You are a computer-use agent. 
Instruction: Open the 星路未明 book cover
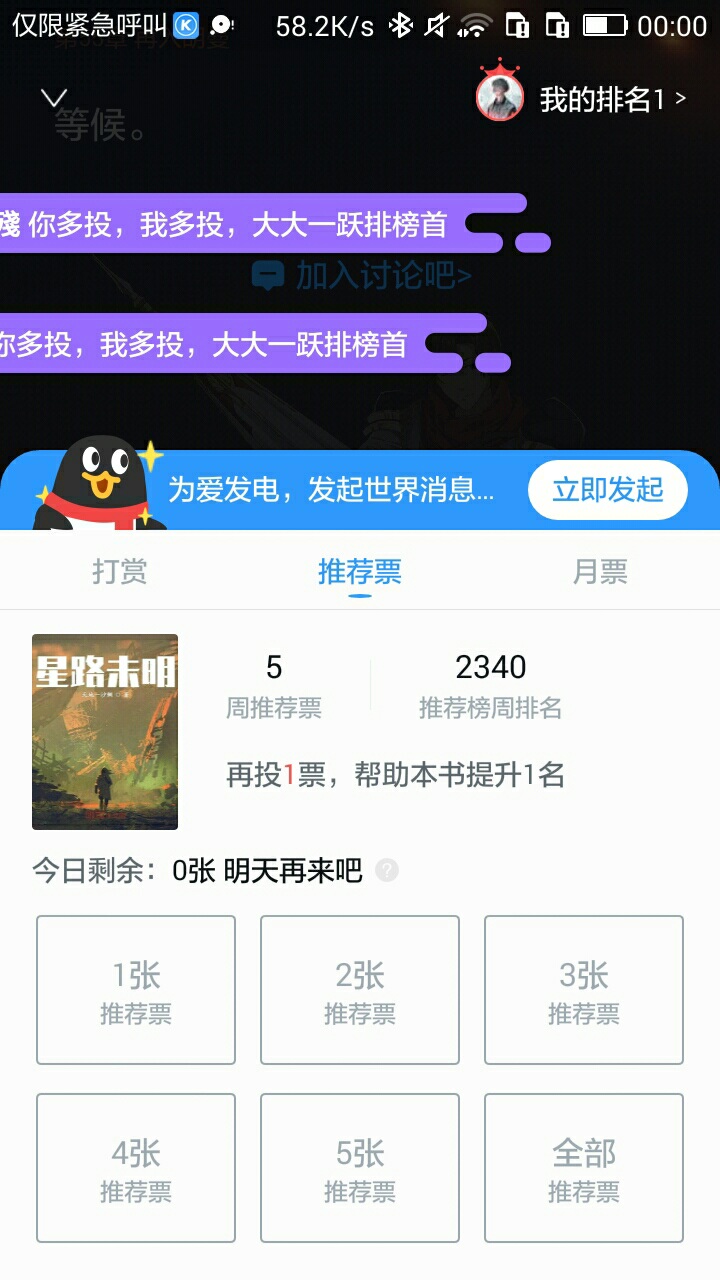(105, 731)
